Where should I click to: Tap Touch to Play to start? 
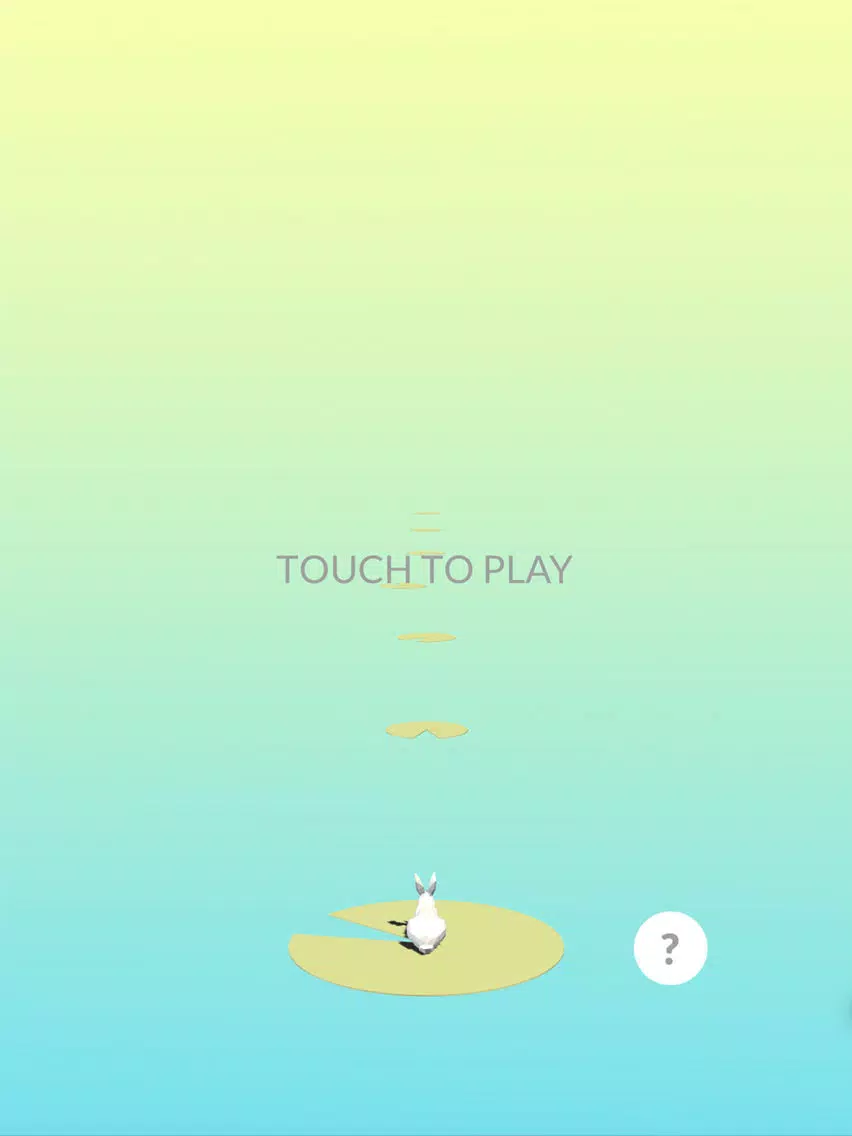[425, 569]
